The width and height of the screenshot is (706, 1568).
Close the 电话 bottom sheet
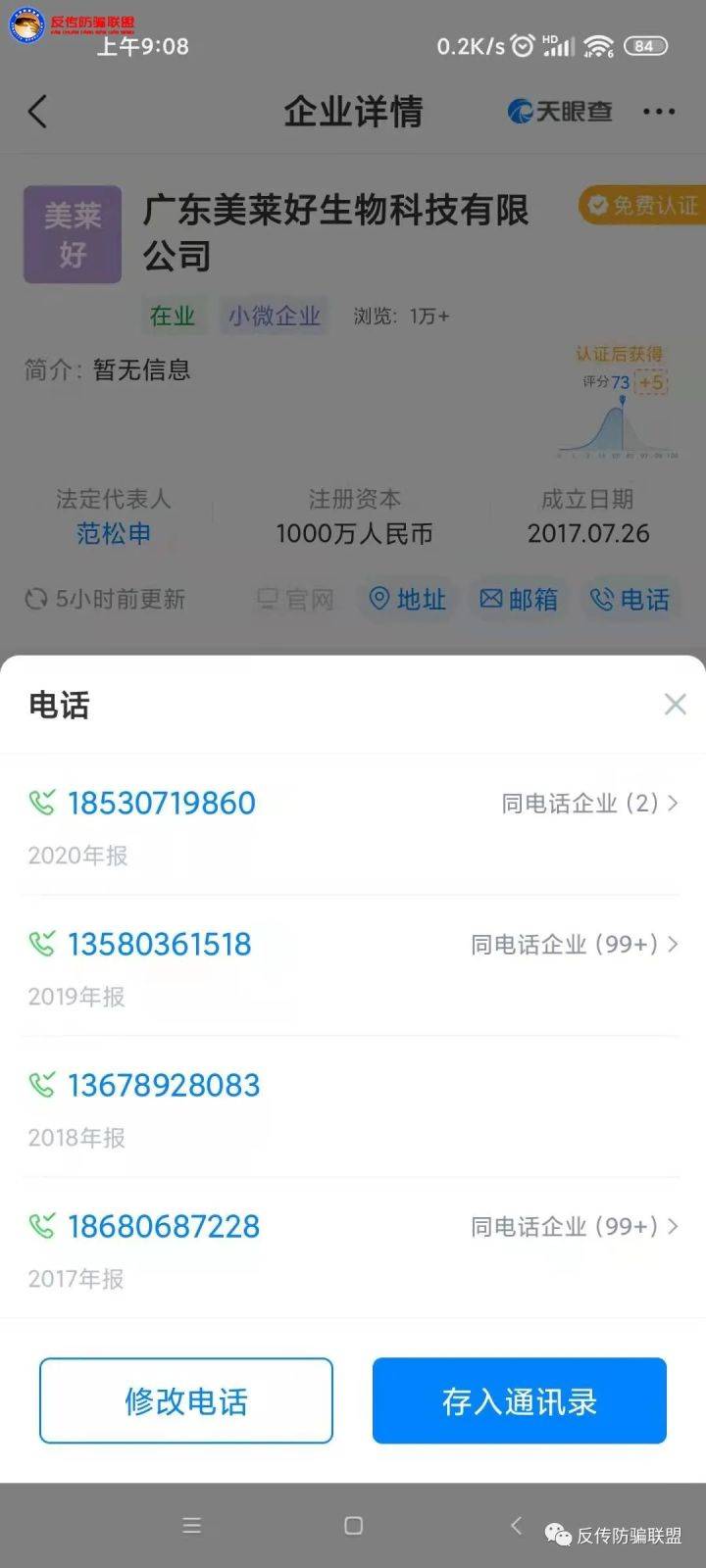click(x=675, y=704)
